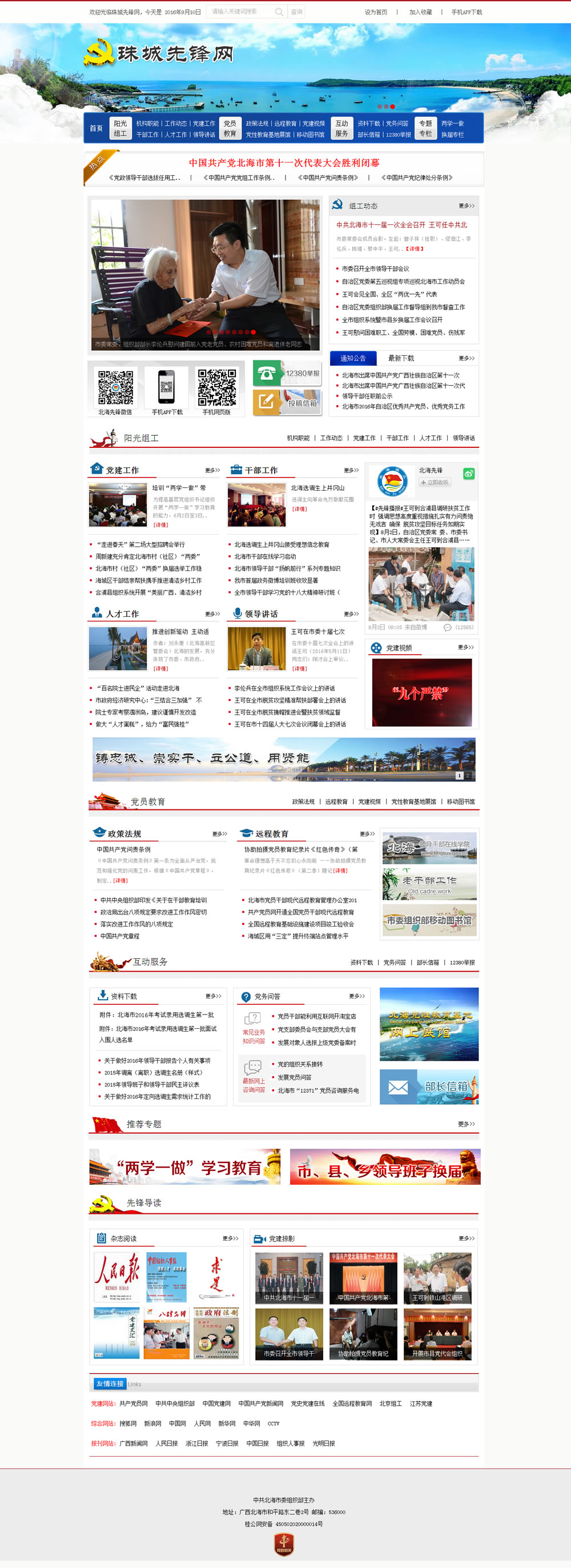Play the 九个严禁 party video
Screen dimensions: 571x1568
tap(421, 692)
